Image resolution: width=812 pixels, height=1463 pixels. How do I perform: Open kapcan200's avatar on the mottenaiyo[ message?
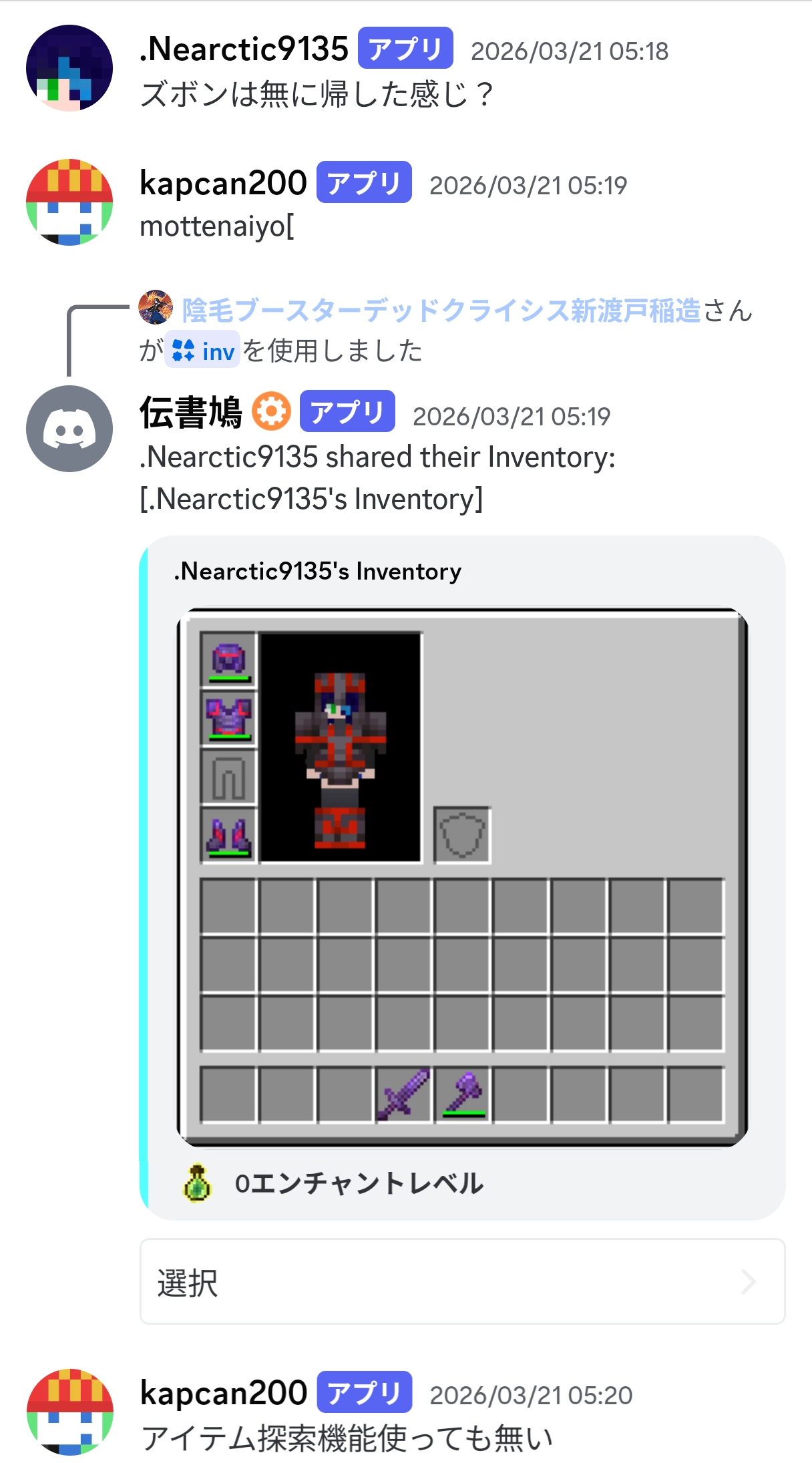point(69,202)
